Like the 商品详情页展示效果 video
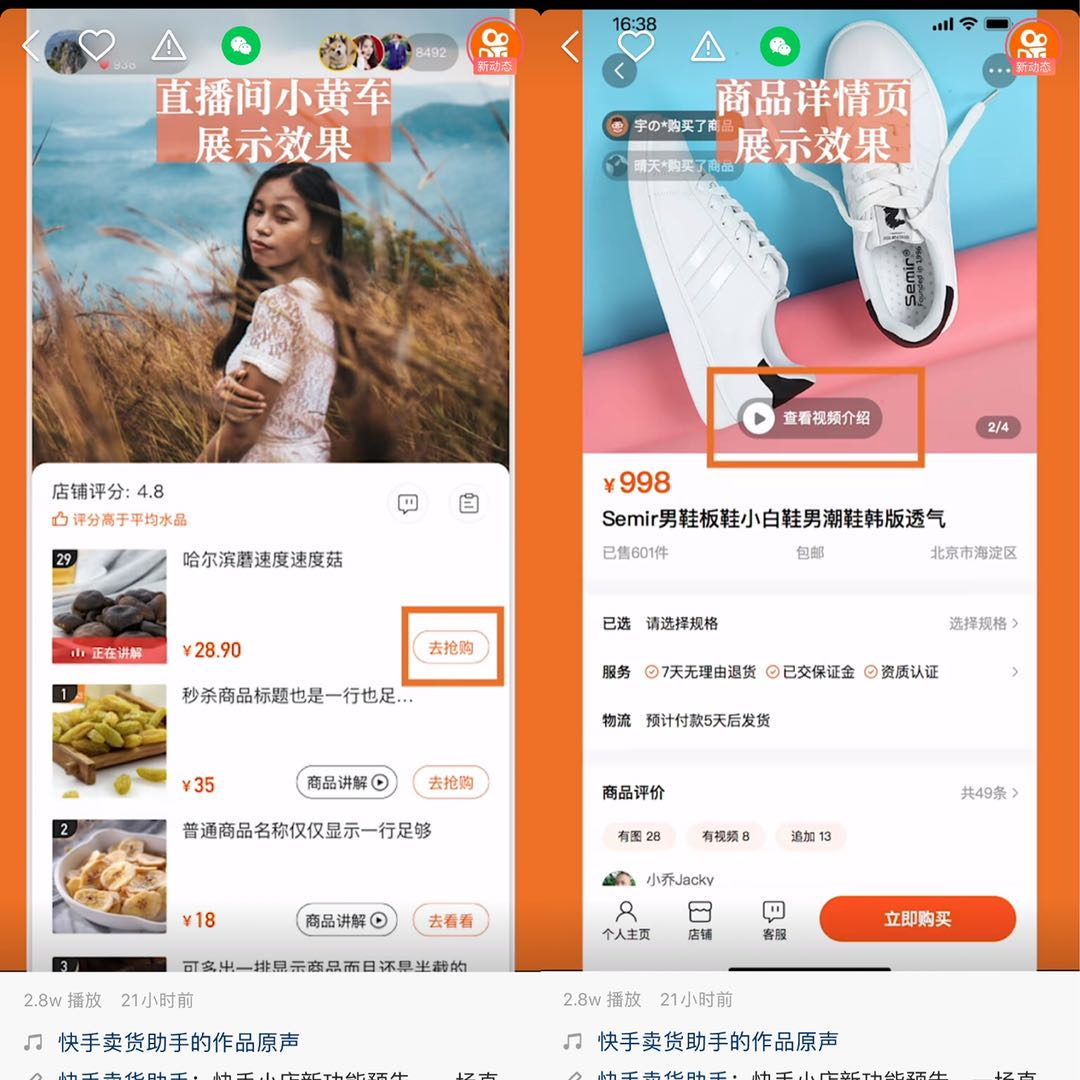The width and height of the screenshot is (1080, 1080). point(636,45)
